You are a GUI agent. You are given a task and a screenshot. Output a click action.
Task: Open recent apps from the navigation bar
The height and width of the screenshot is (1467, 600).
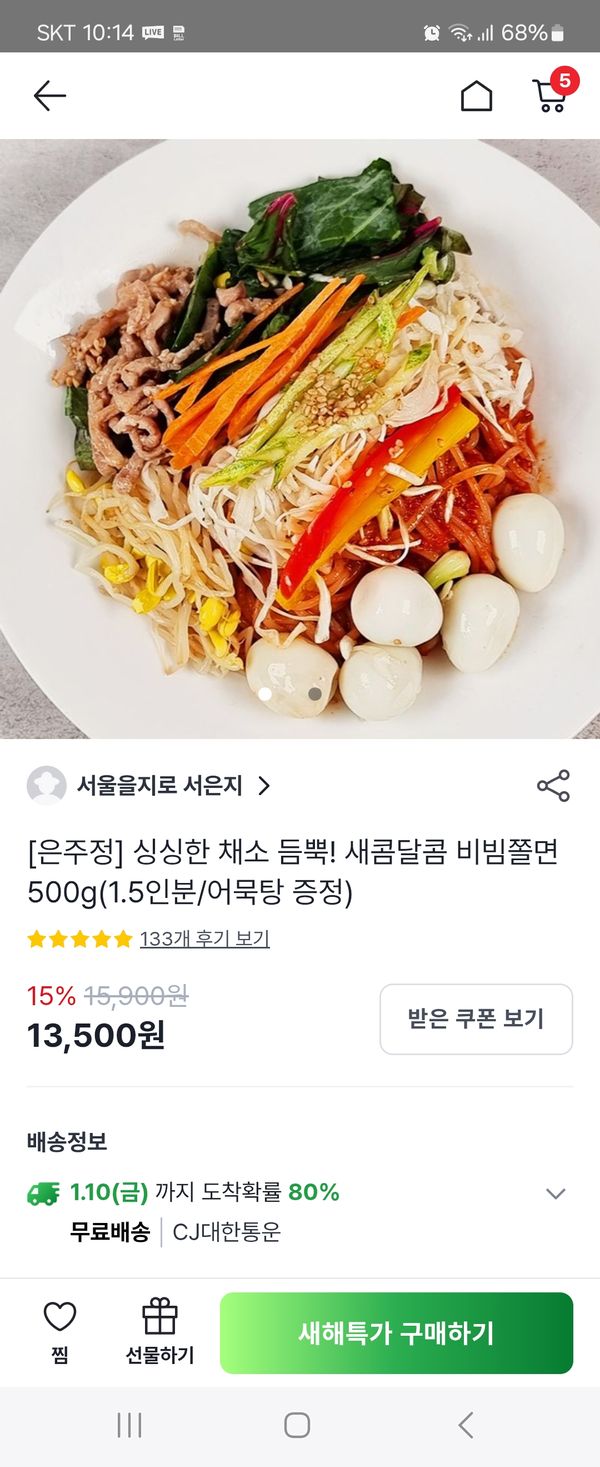(x=130, y=1425)
